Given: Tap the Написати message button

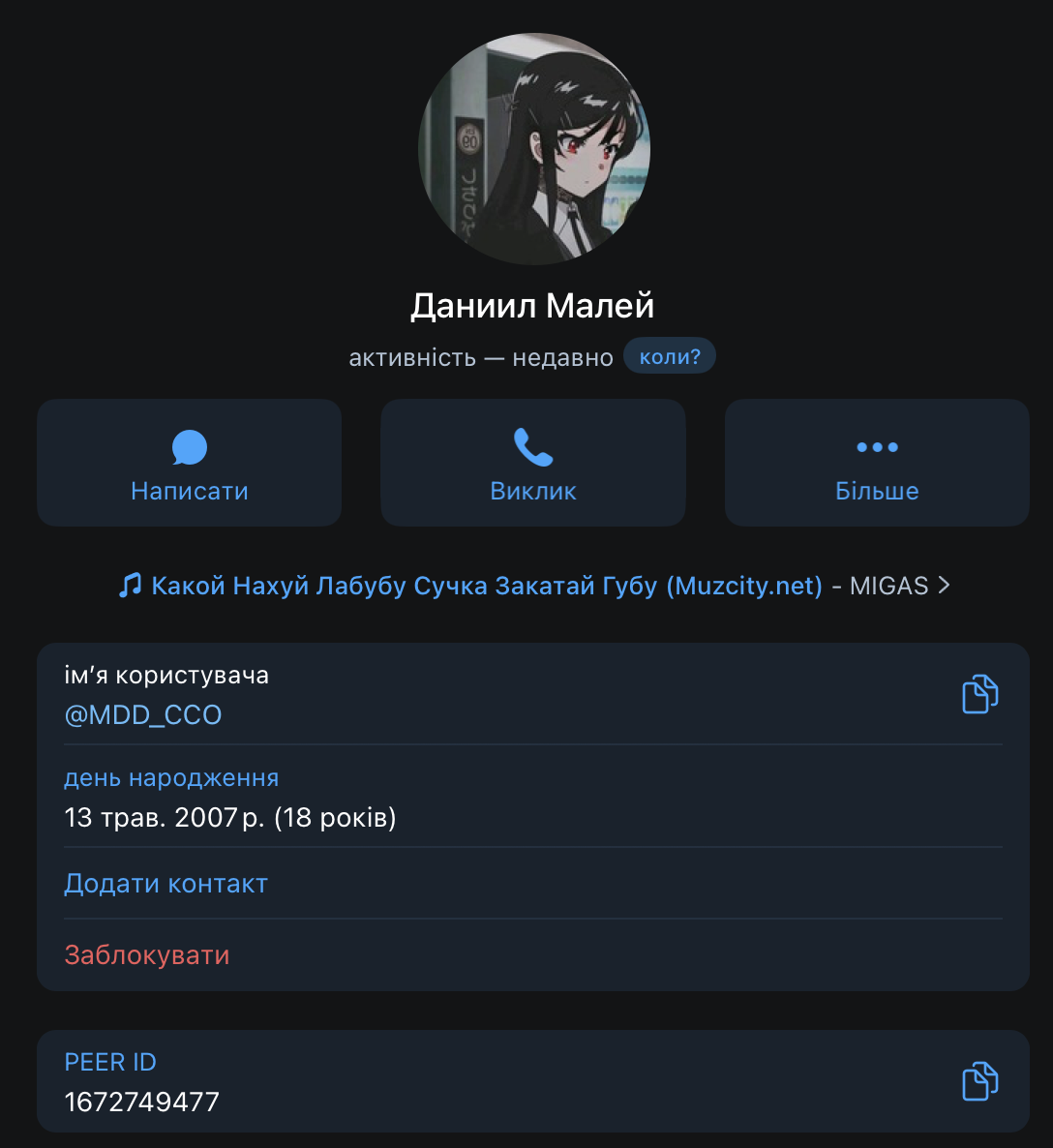Looking at the screenshot, I should click(x=190, y=463).
